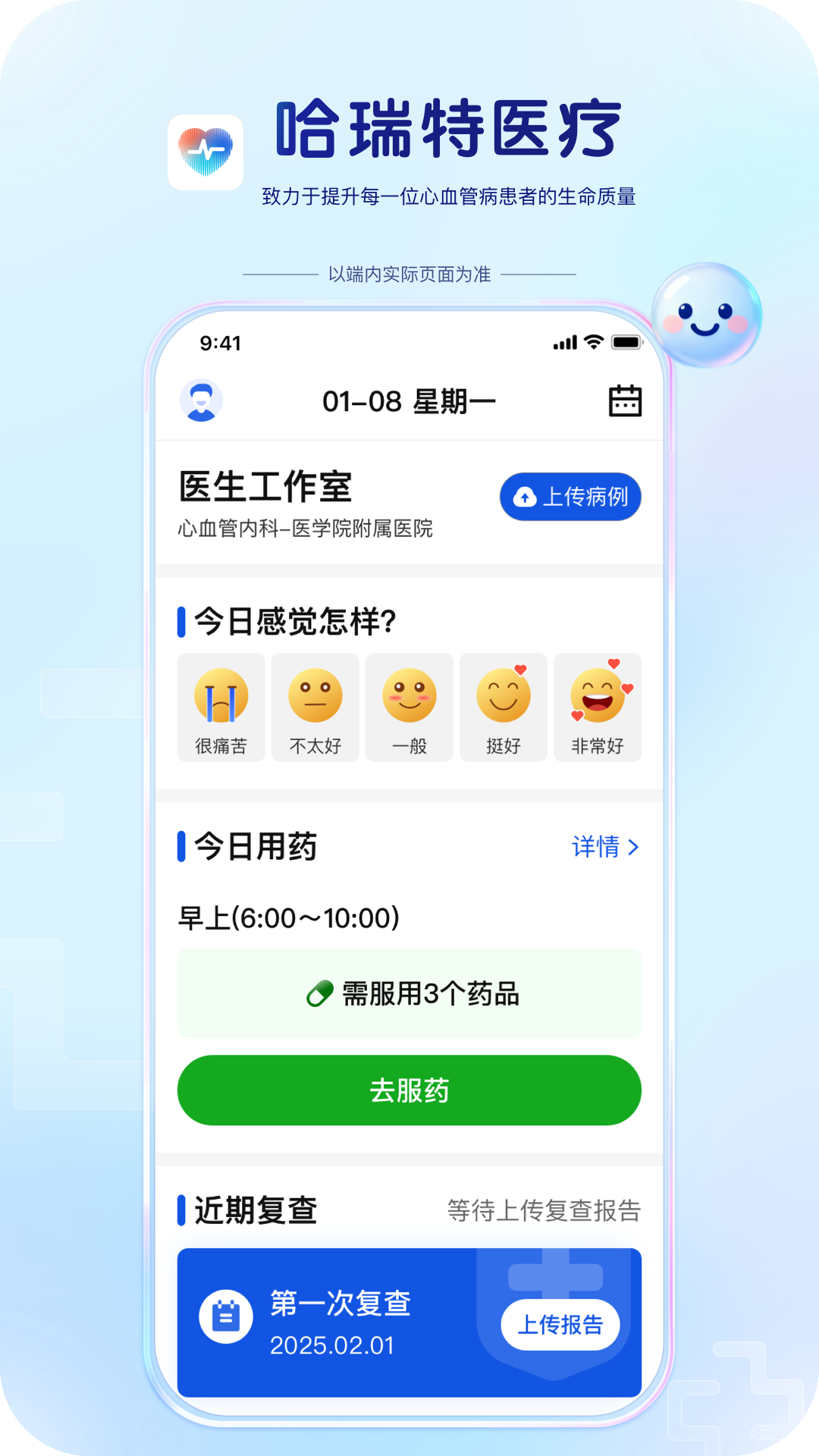Select the 很痛苦 crying mood
The image size is (819, 1456).
click(220, 705)
